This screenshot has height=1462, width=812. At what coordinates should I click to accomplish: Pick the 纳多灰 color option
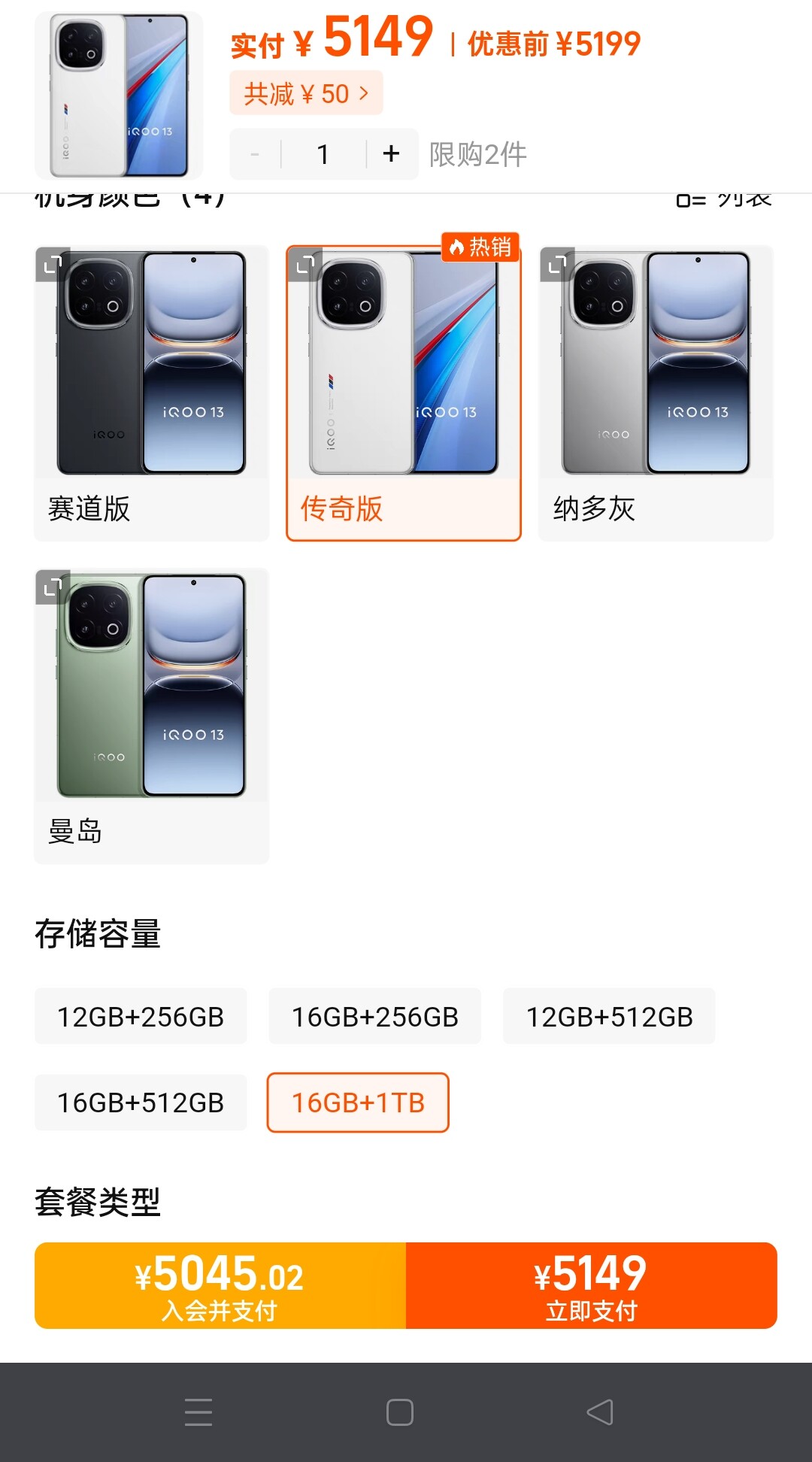click(x=656, y=393)
